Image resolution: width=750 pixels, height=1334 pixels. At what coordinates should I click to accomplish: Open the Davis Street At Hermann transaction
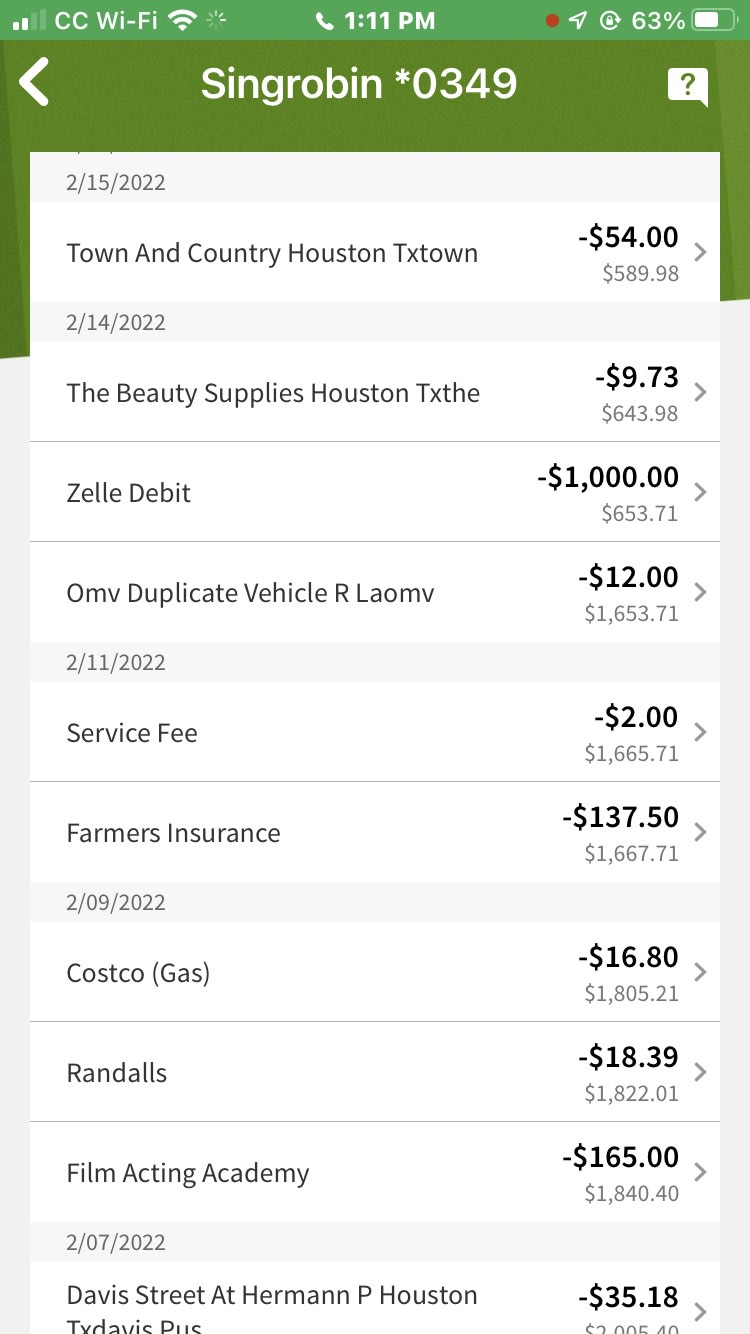click(375, 1298)
